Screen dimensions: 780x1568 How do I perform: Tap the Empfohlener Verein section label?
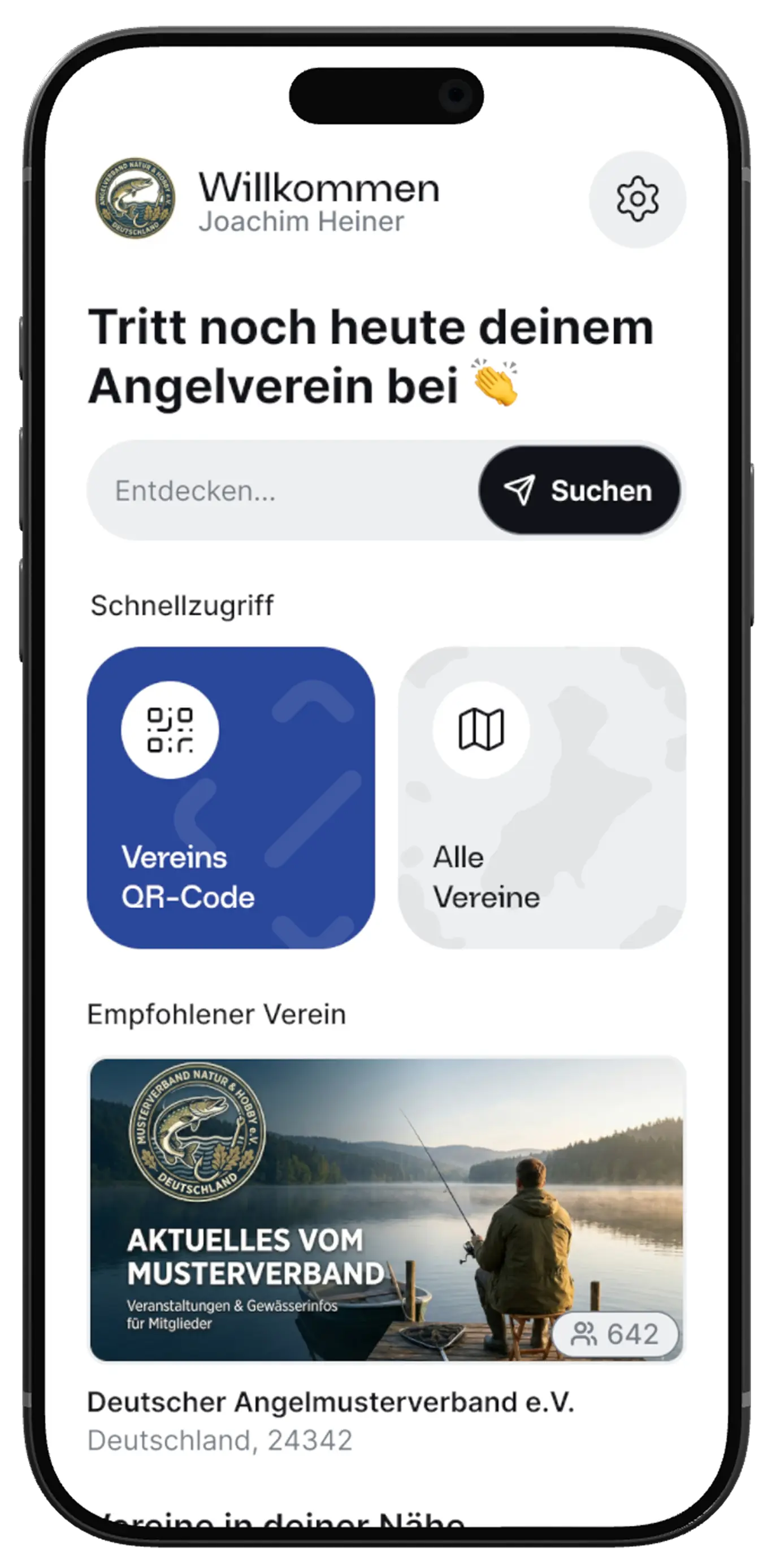[217, 1013]
